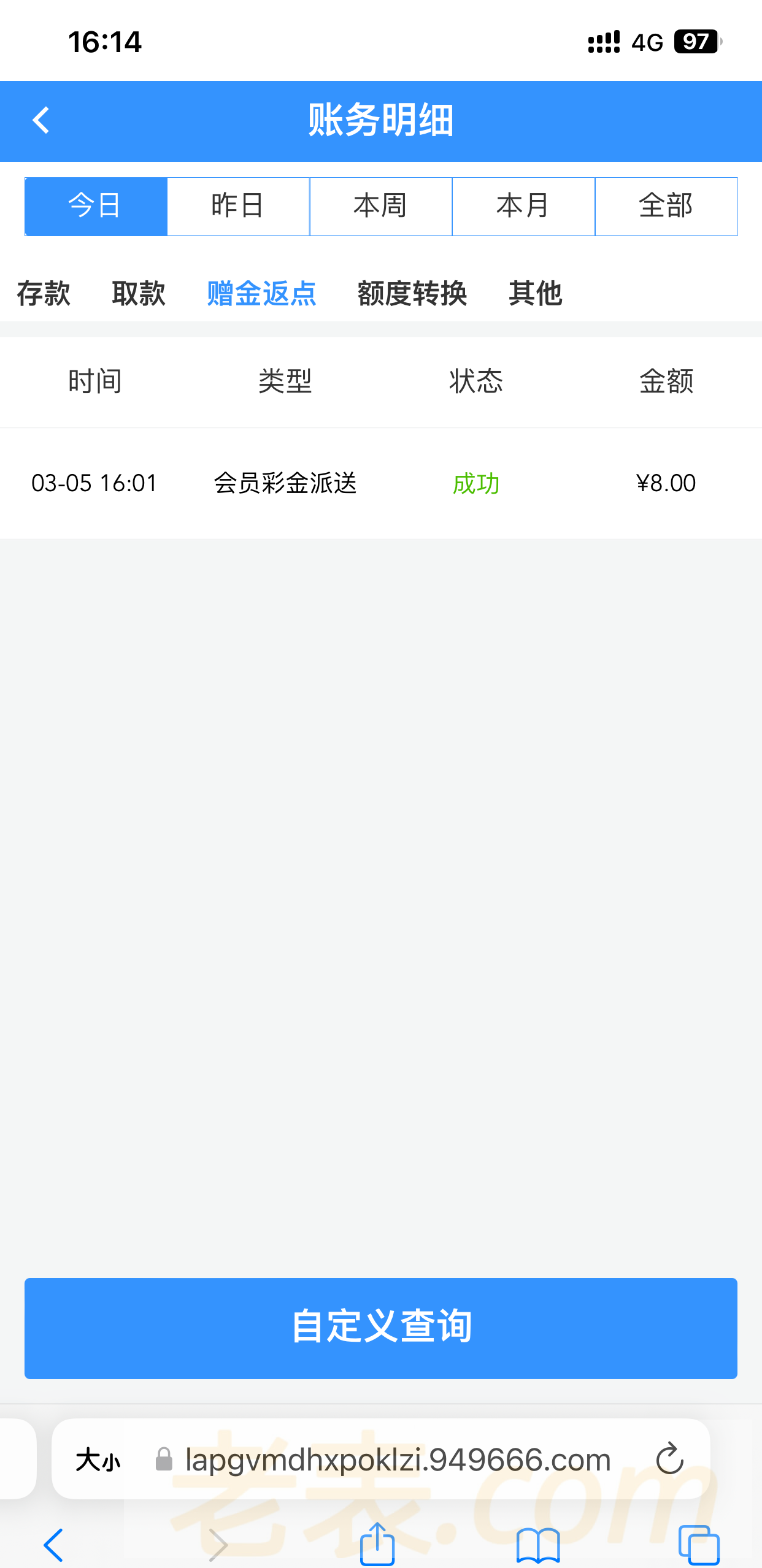This screenshot has height=1568, width=762.
Task: Open the 其他 tab
Action: [535, 293]
